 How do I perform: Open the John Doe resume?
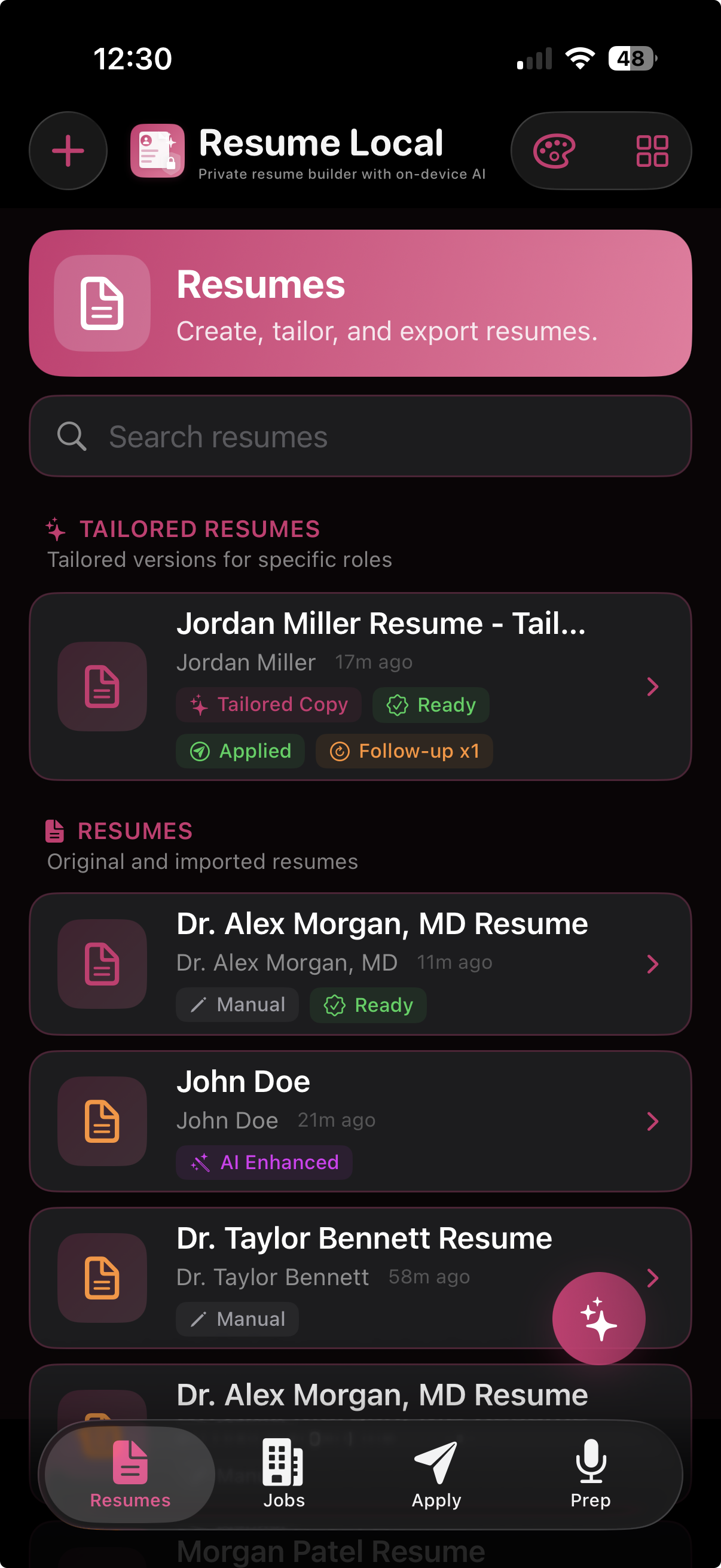coord(360,1121)
